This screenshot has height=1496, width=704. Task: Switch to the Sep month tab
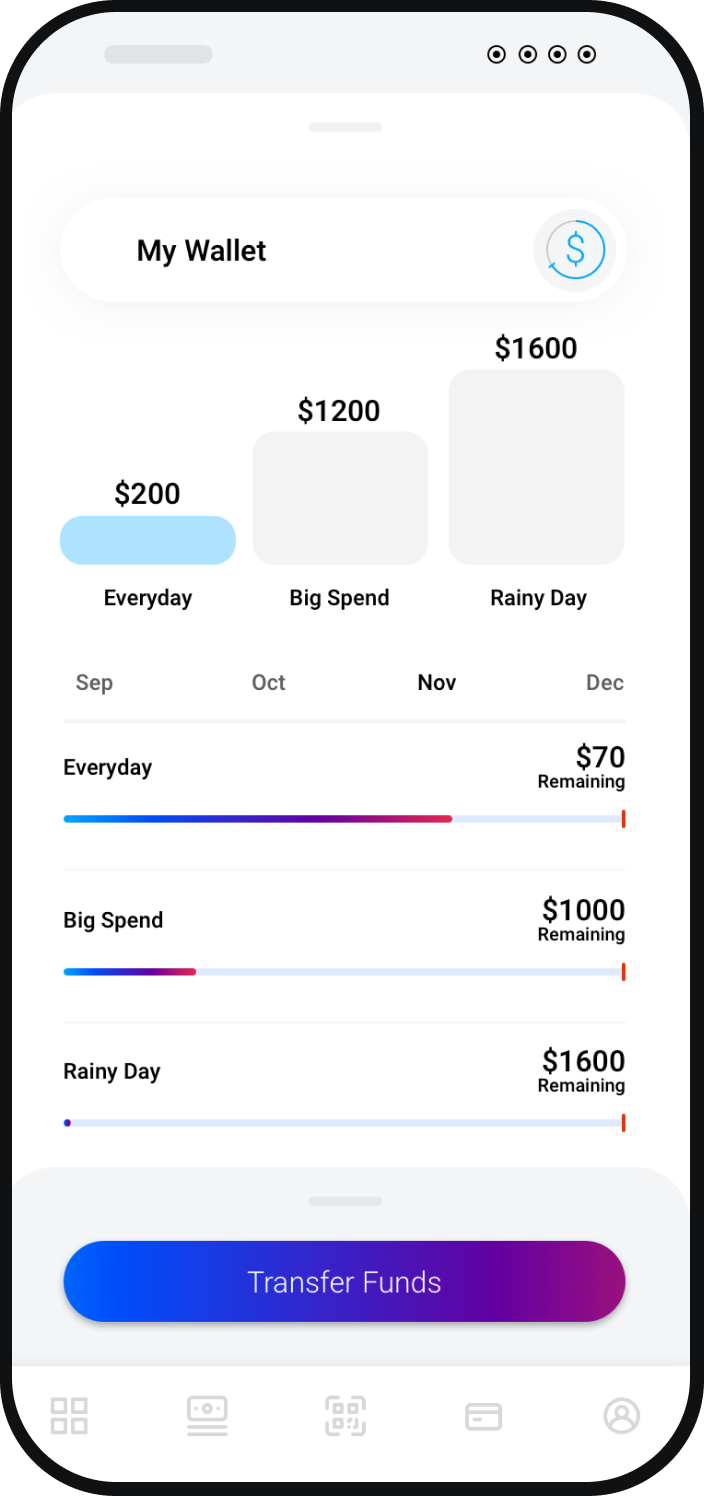click(x=94, y=683)
